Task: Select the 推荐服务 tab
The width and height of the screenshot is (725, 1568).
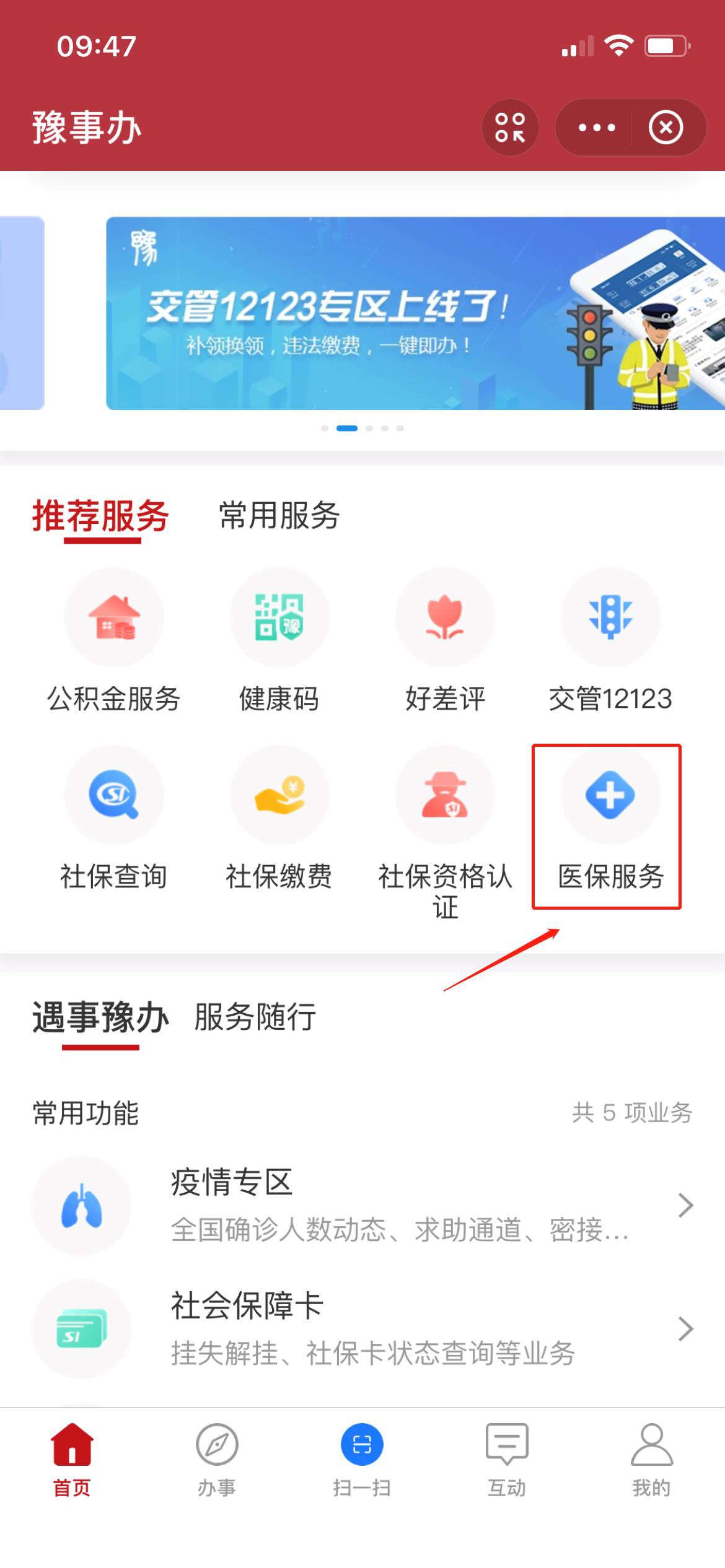Action: point(100,516)
